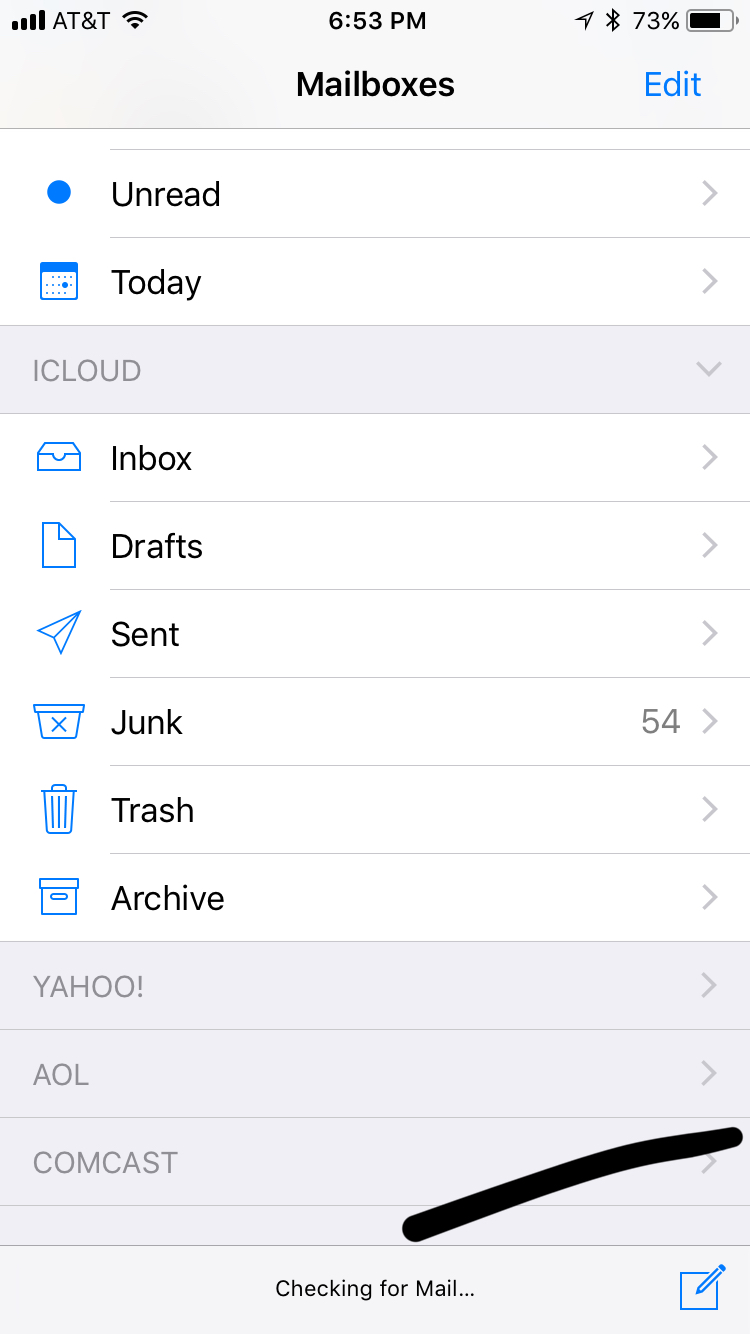Open the Junk folder
The image size is (750, 1334).
click(375, 722)
